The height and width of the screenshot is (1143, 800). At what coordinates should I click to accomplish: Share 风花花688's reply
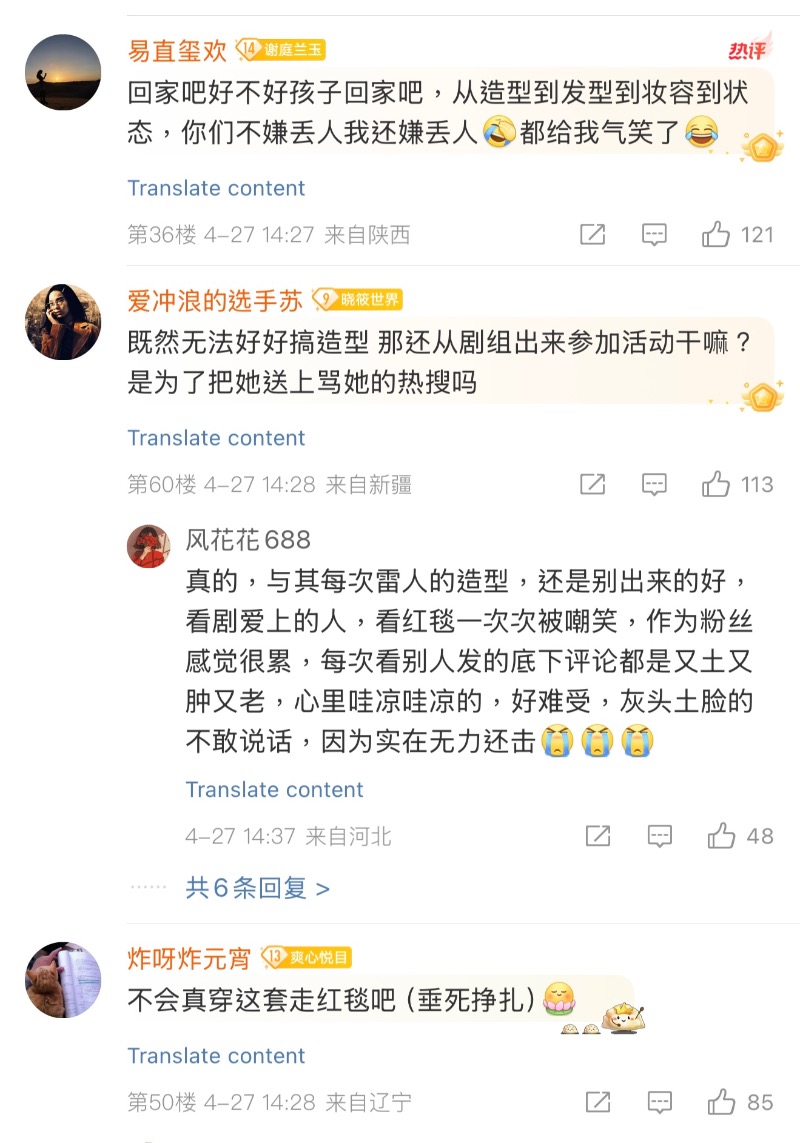click(x=598, y=835)
